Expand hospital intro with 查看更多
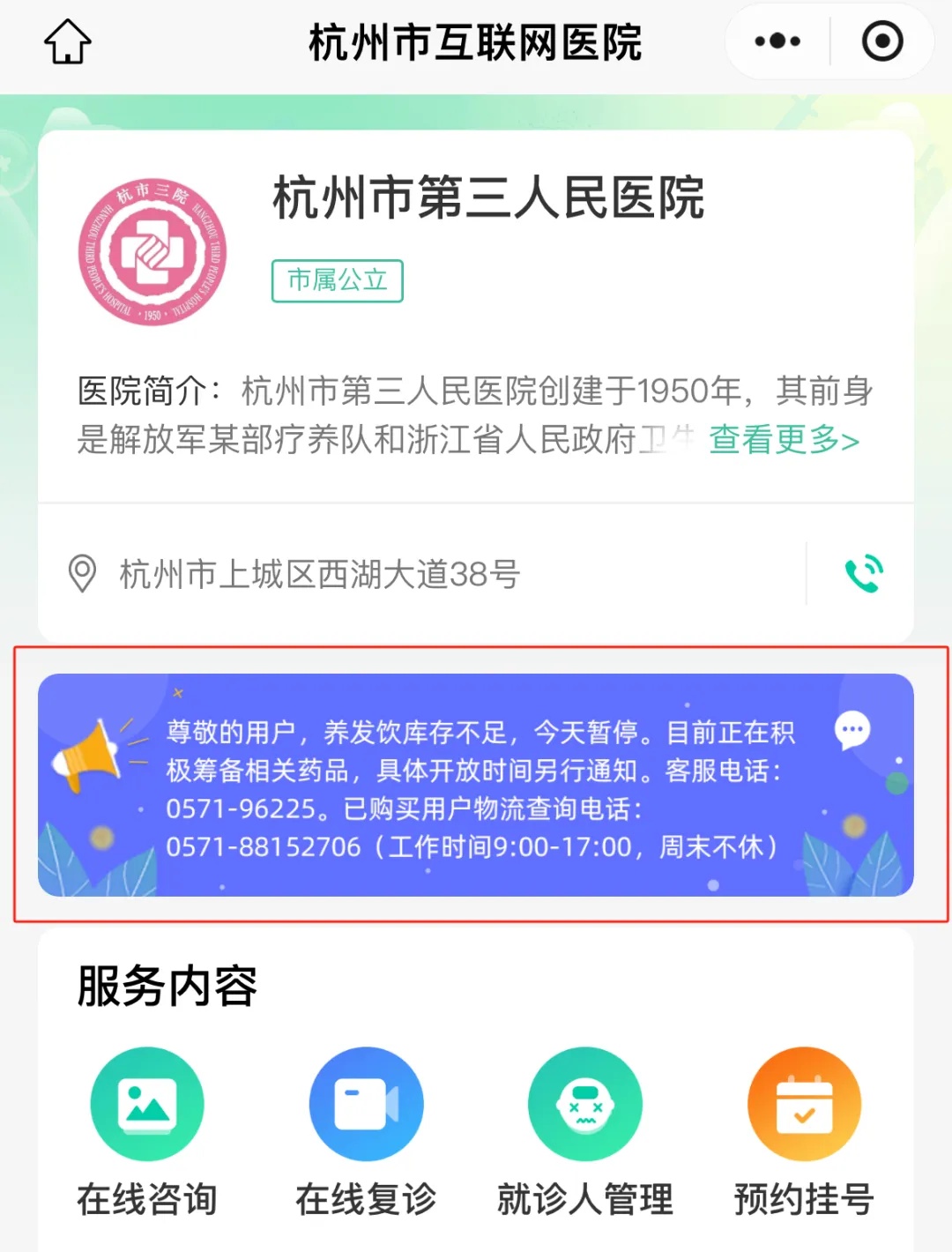Image resolution: width=952 pixels, height=1252 pixels. (x=784, y=439)
